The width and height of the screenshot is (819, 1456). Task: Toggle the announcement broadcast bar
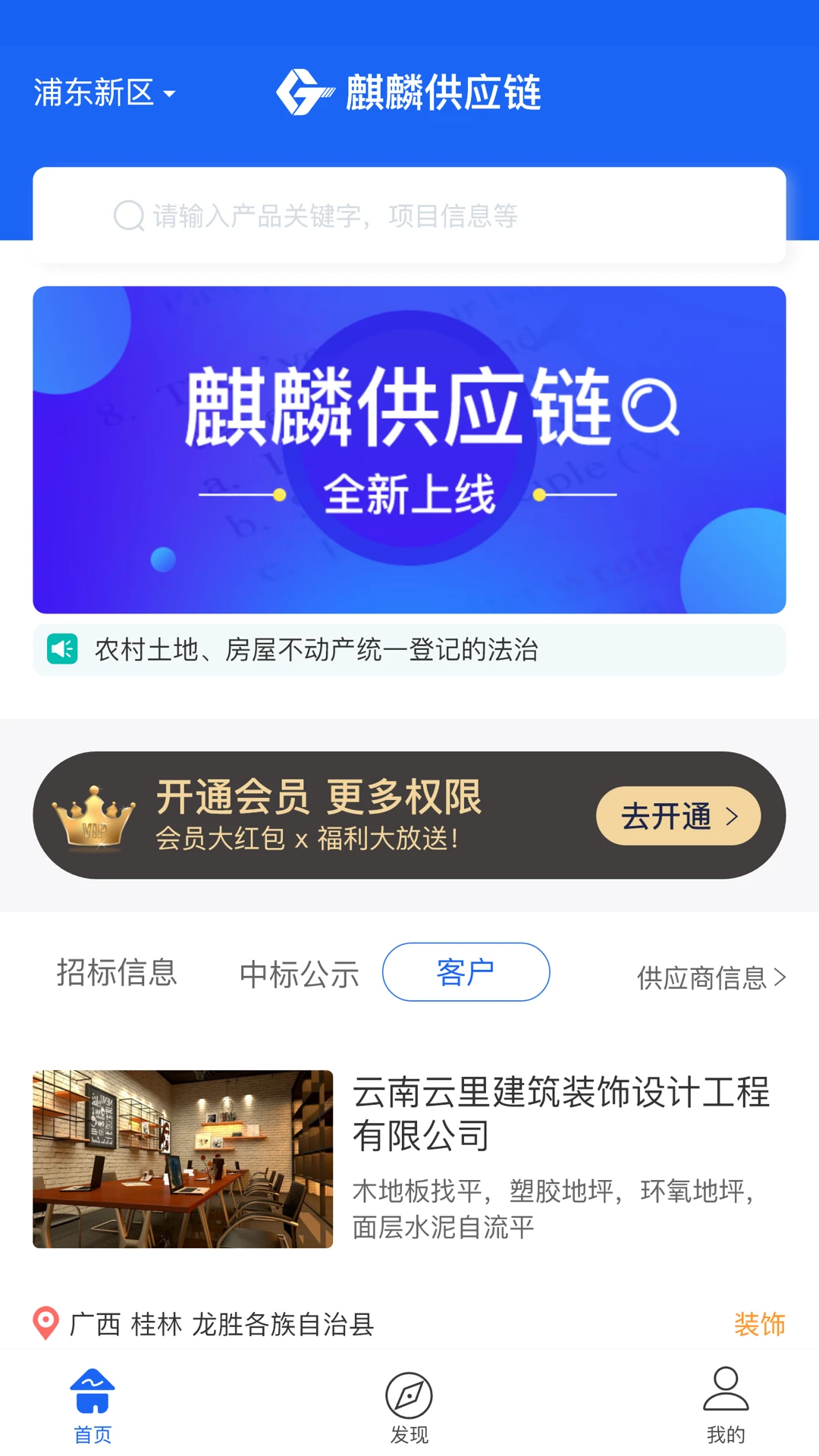(x=409, y=649)
